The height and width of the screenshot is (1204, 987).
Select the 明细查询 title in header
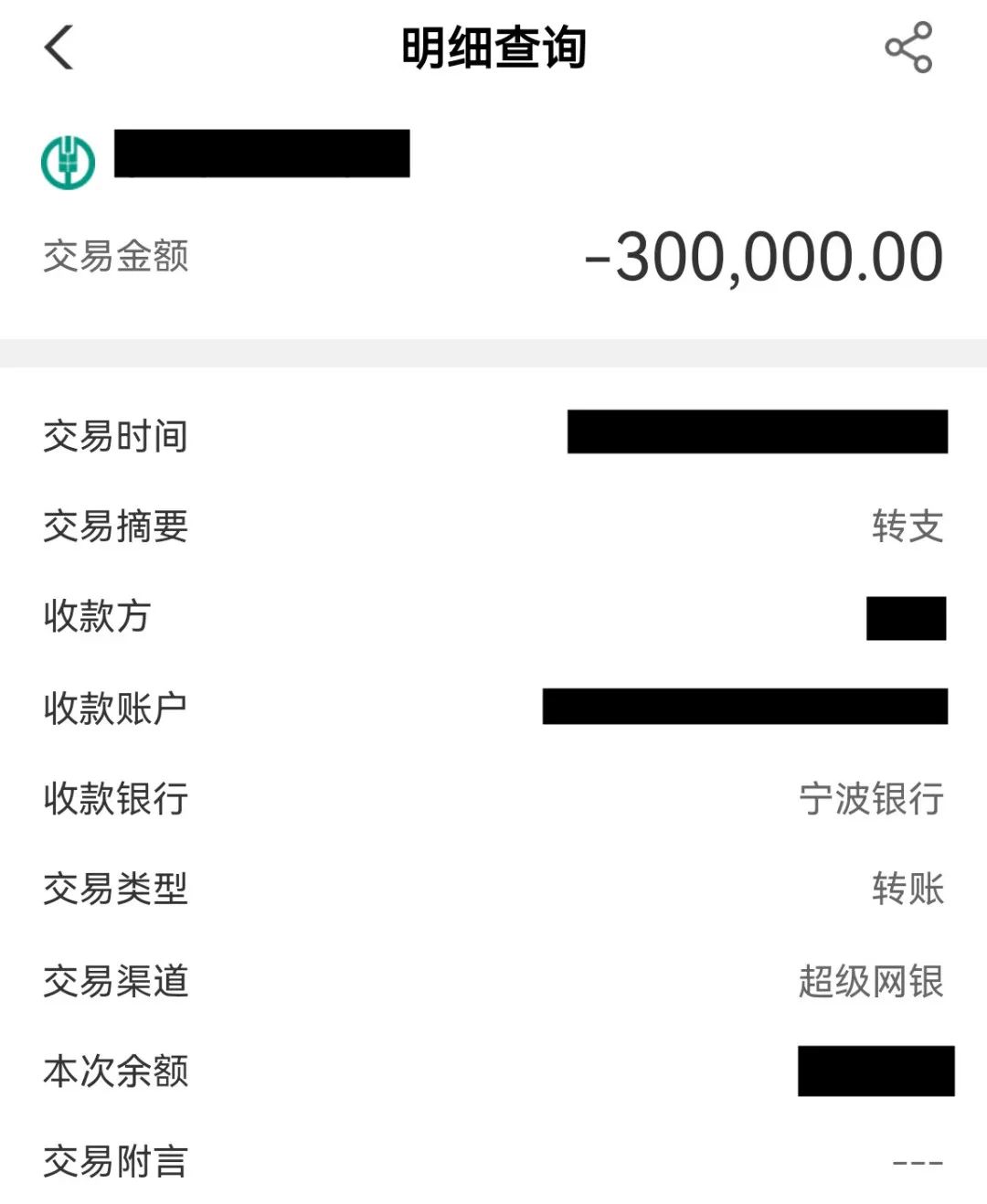point(493,48)
